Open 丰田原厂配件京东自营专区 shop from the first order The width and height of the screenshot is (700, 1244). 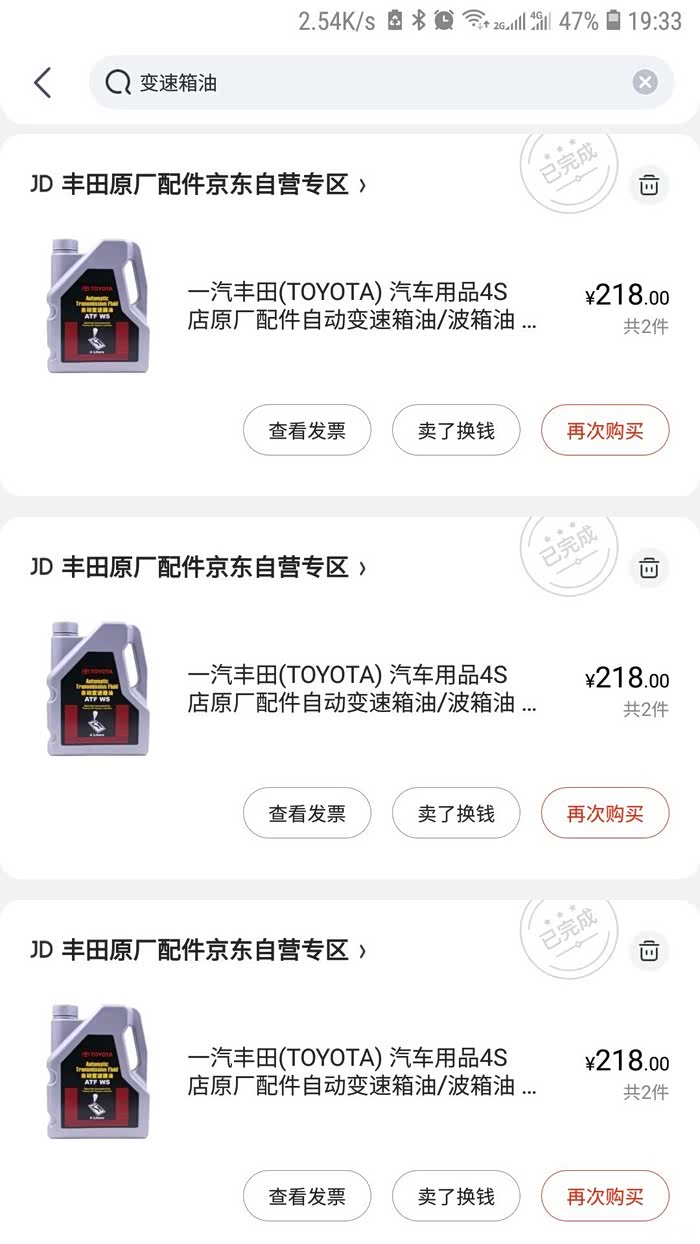point(200,185)
